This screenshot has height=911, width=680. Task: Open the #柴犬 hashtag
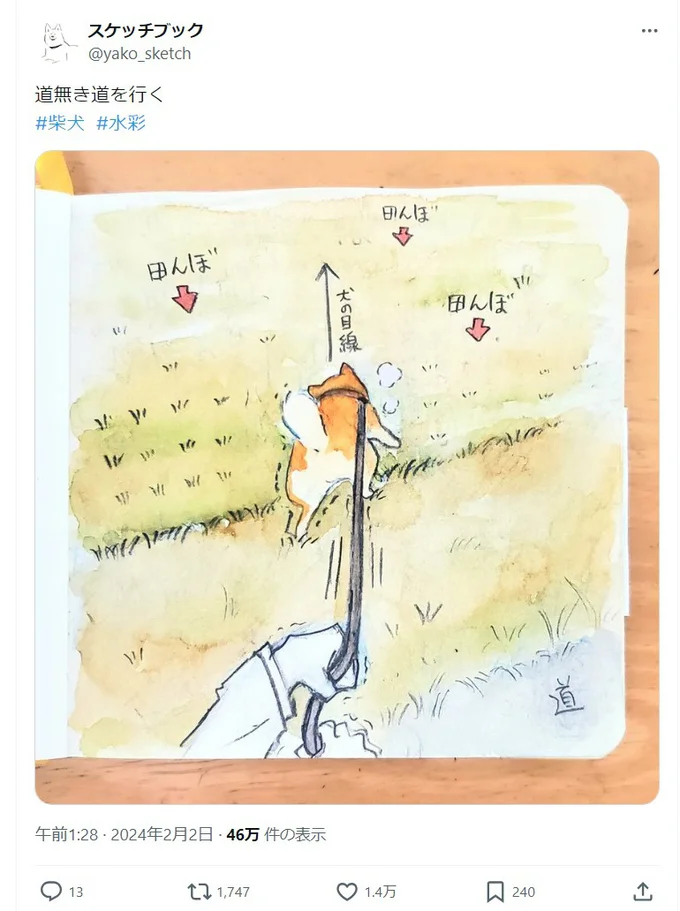(59, 124)
